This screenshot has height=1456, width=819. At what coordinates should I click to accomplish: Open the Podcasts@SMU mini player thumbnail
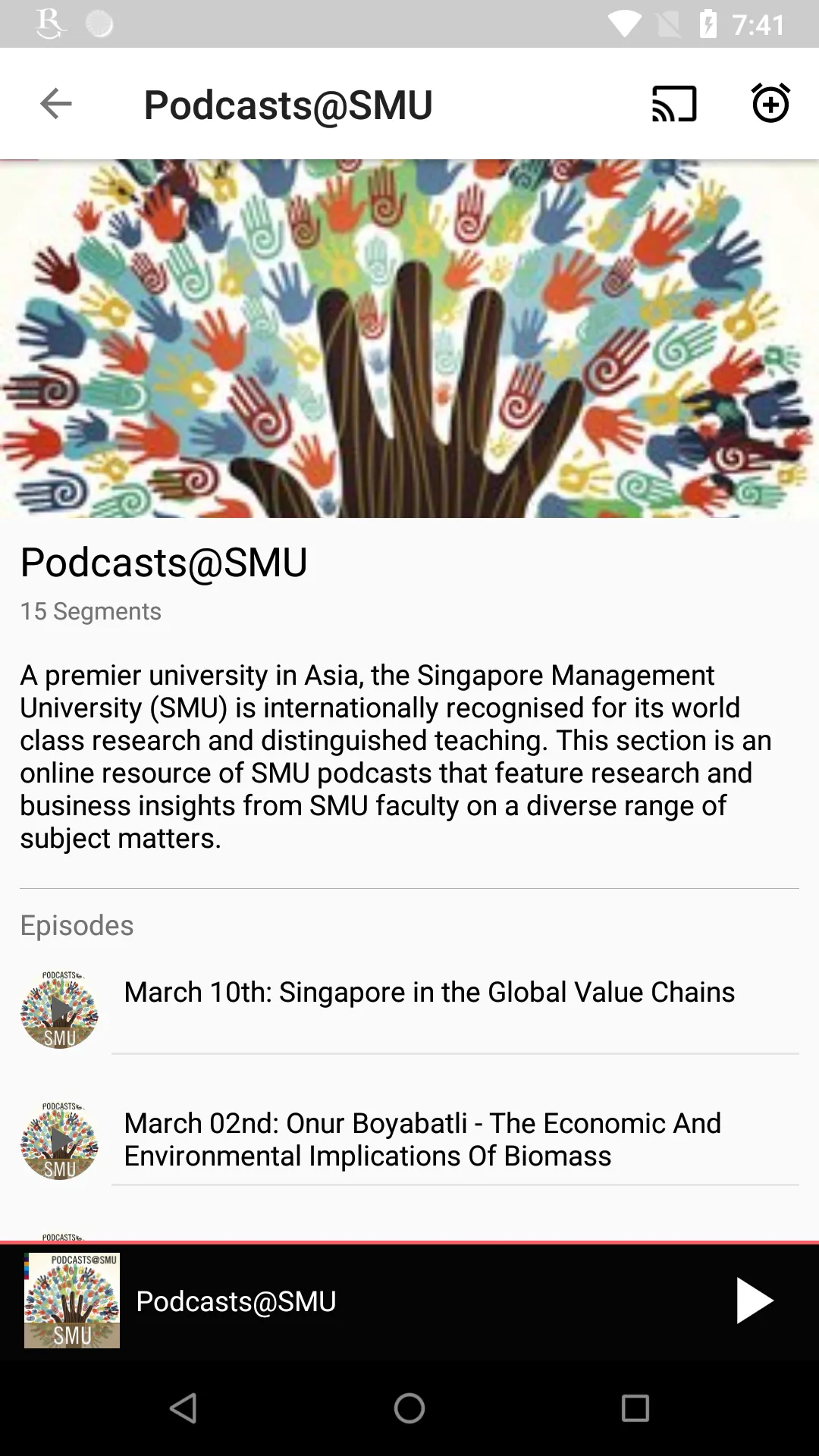72,1301
